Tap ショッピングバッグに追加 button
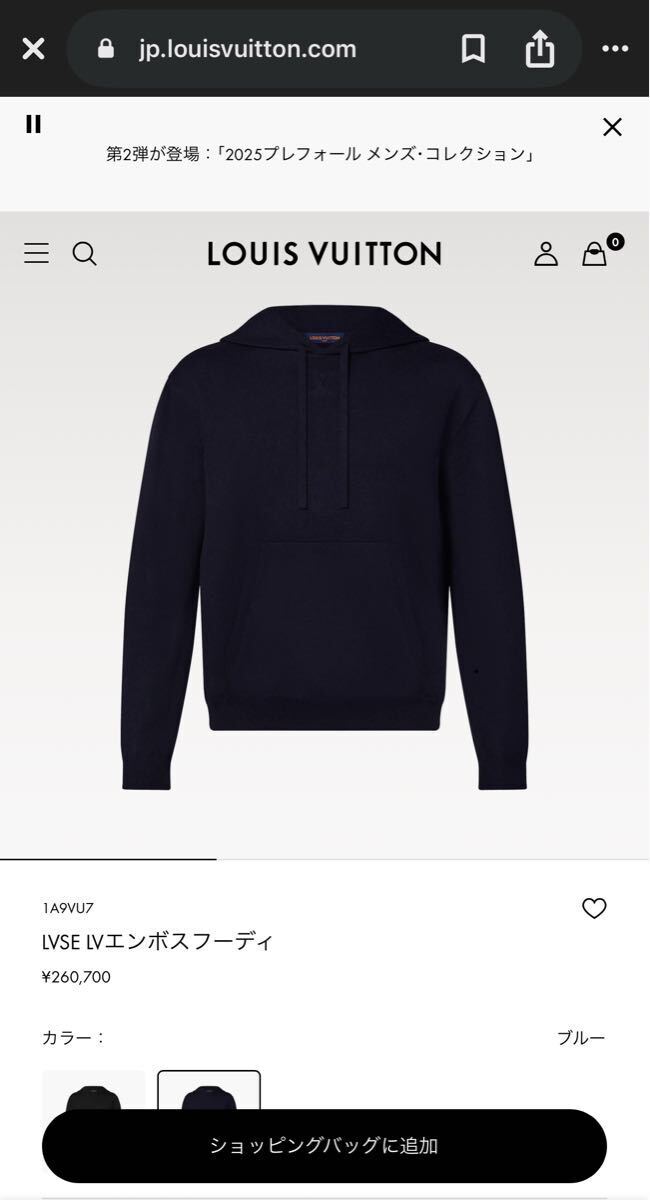This screenshot has width=650, height=1200. coord(324,1146)
